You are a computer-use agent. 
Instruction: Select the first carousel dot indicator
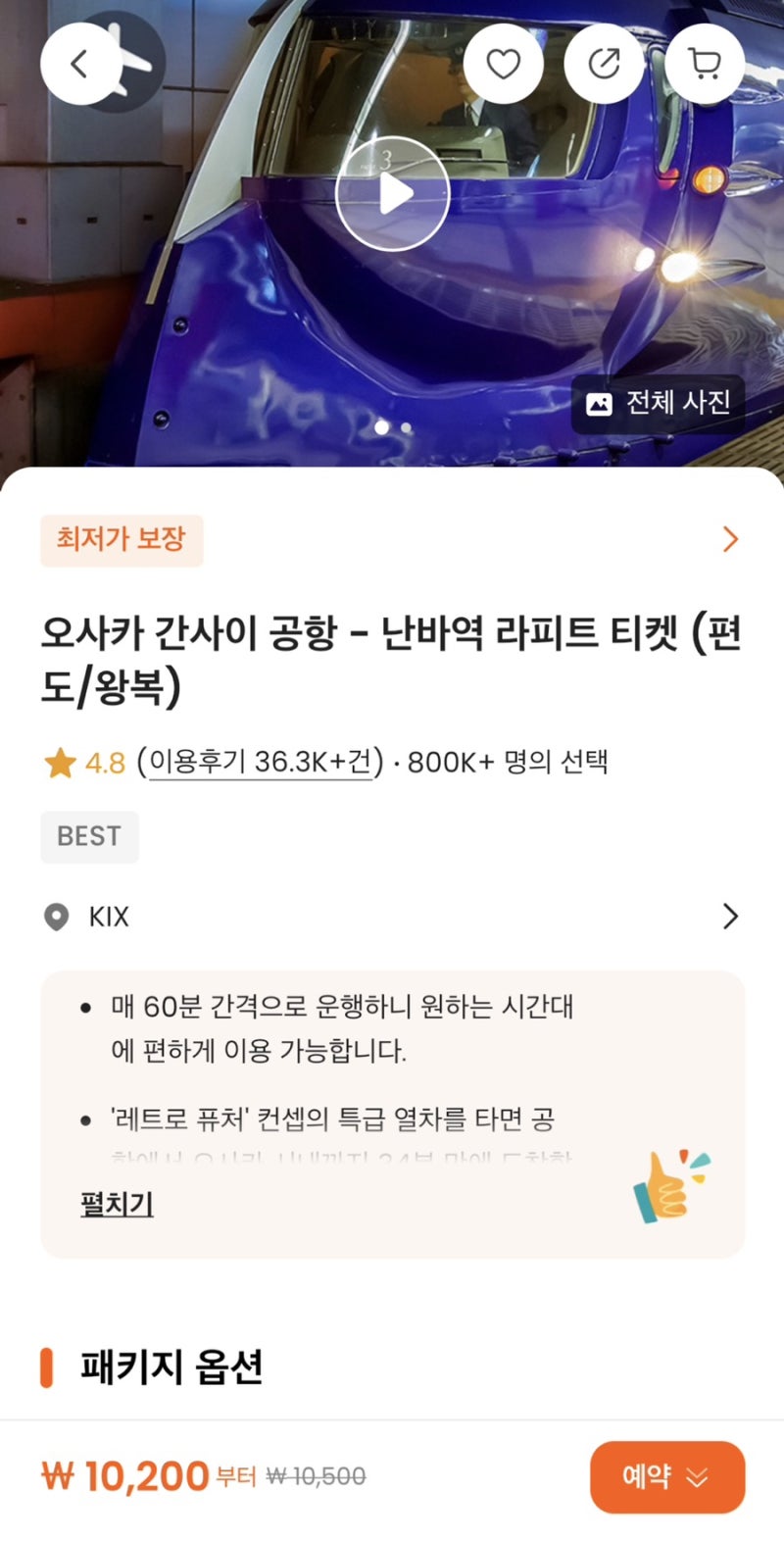(x=383, y=428)
